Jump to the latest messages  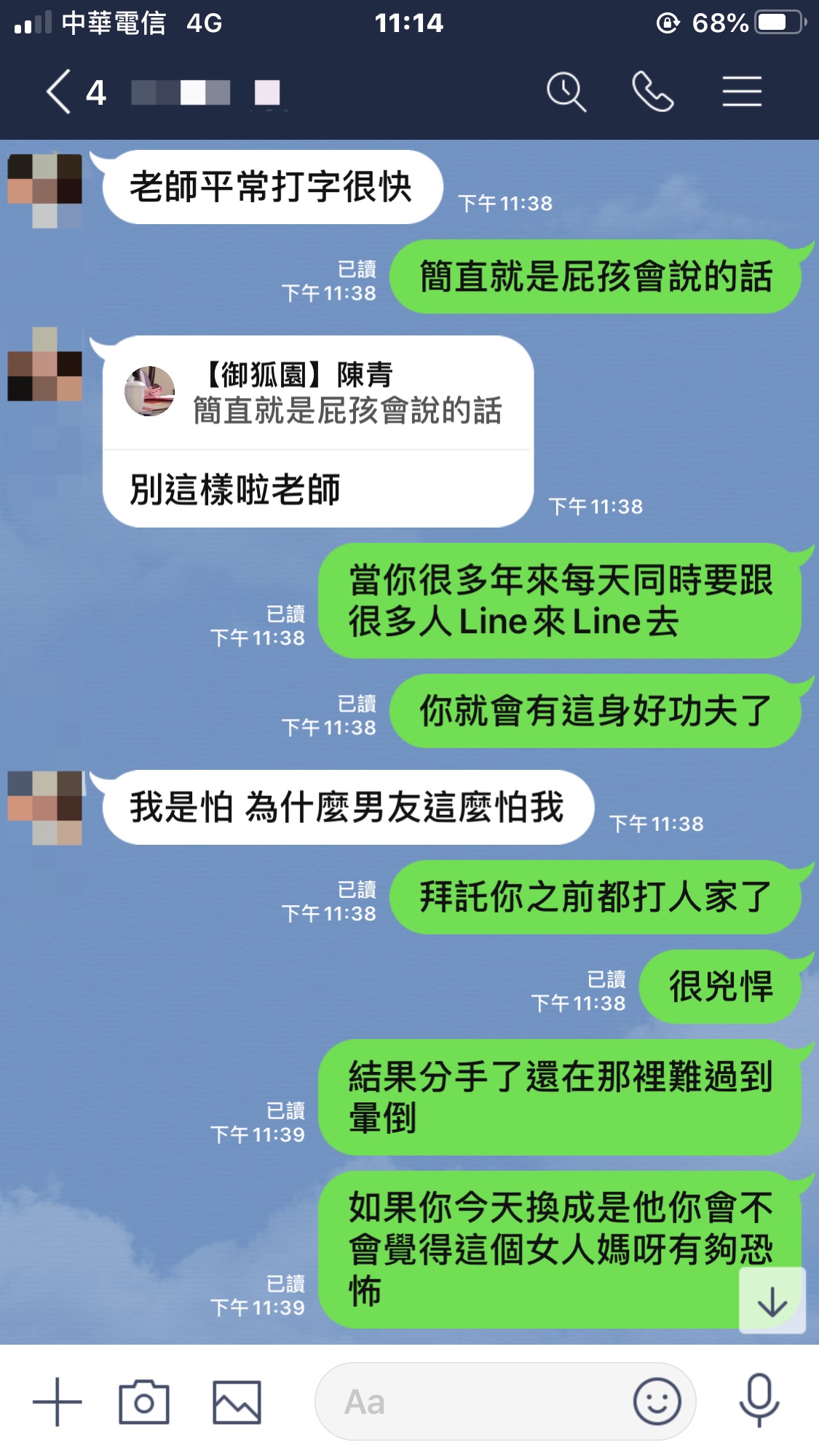click(x=772, y=1301)
